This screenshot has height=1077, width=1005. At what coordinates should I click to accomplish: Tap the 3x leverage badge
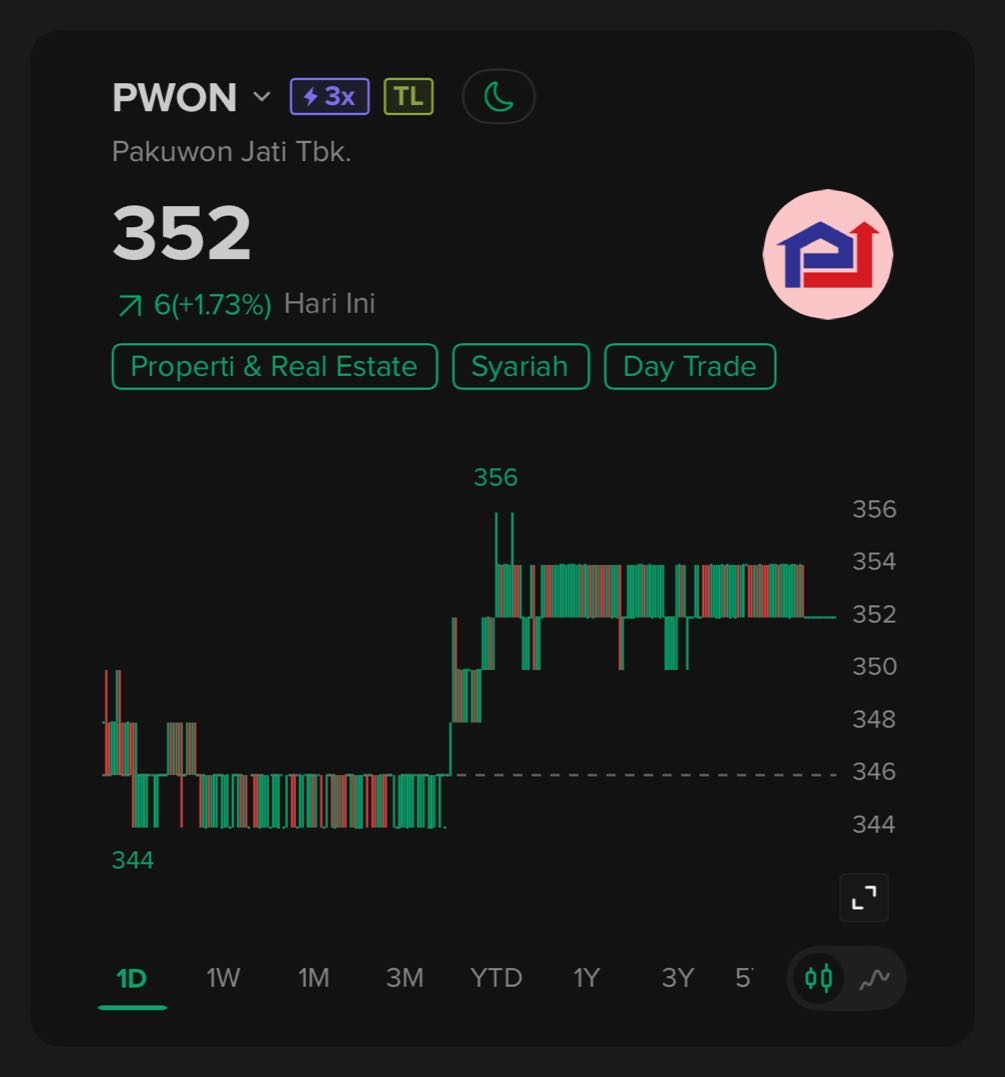(x=329, y=97)
